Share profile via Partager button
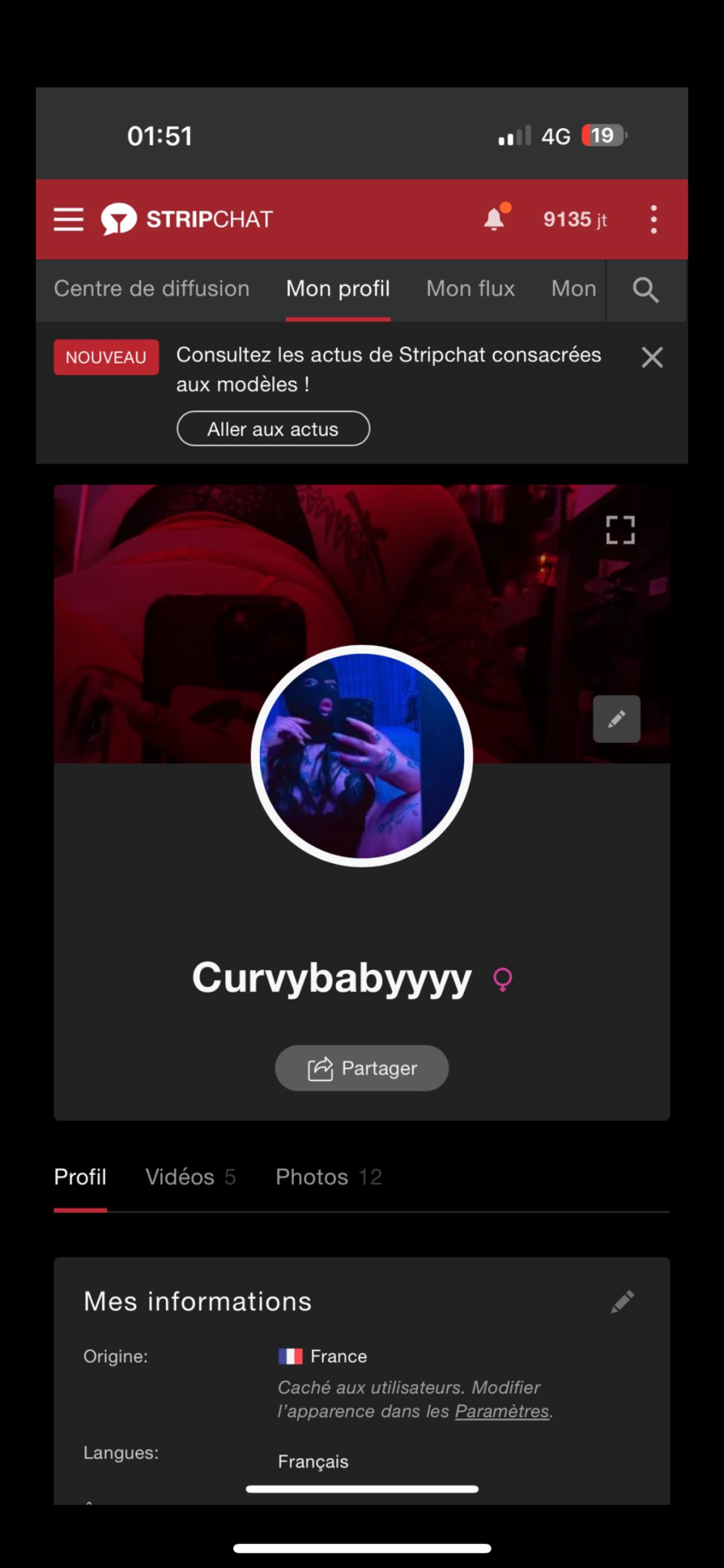724x1568 pixels. [362, 1068]
